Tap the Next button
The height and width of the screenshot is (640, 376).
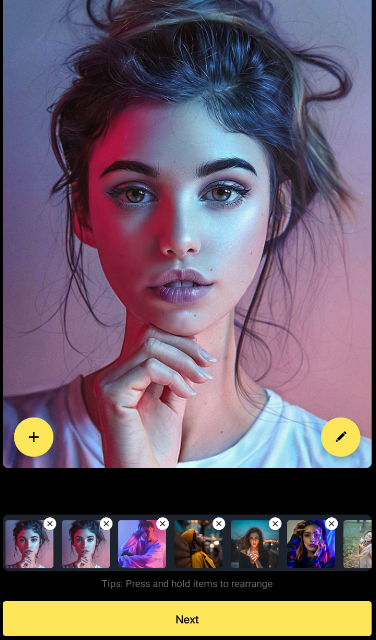click(x=187, y=619)
